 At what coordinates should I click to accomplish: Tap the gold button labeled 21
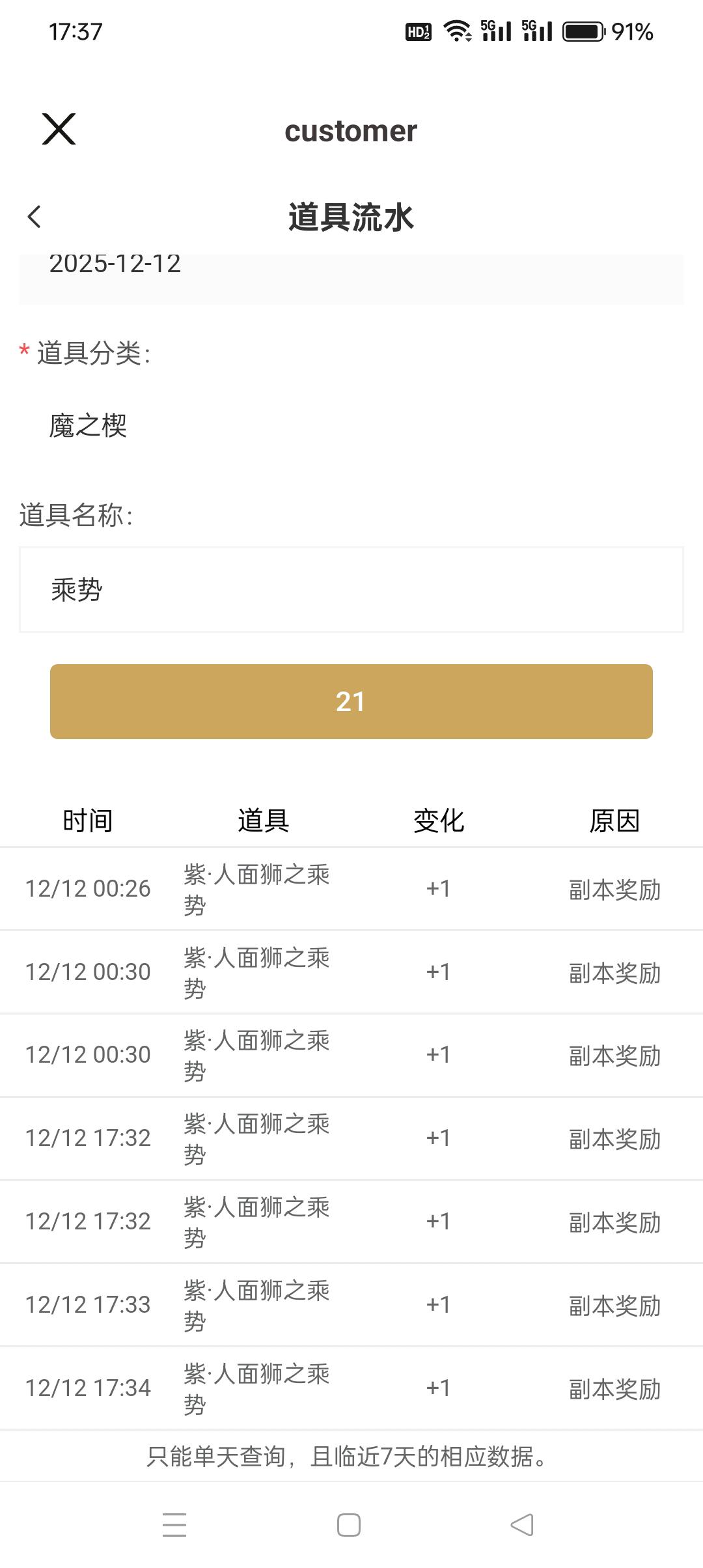(x=351, y=701)
